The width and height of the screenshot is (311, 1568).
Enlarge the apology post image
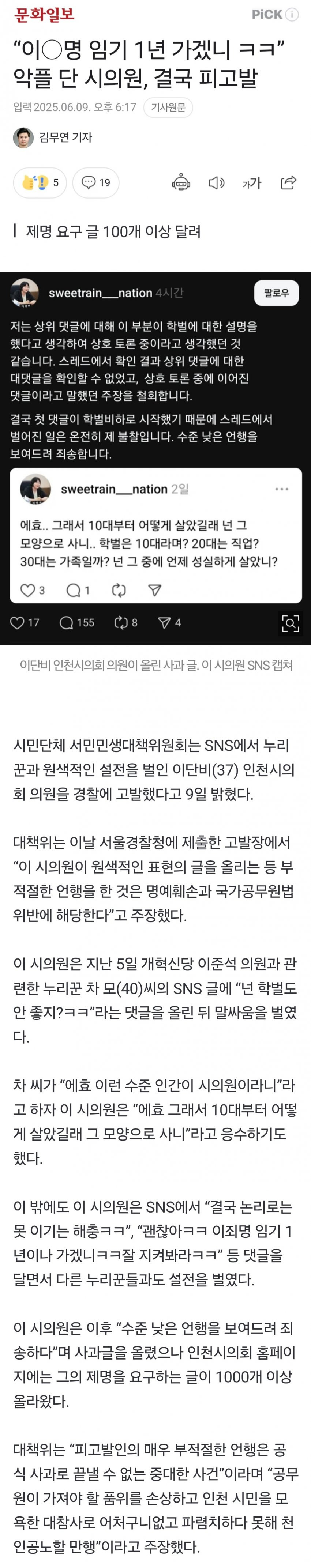[290, 623]
